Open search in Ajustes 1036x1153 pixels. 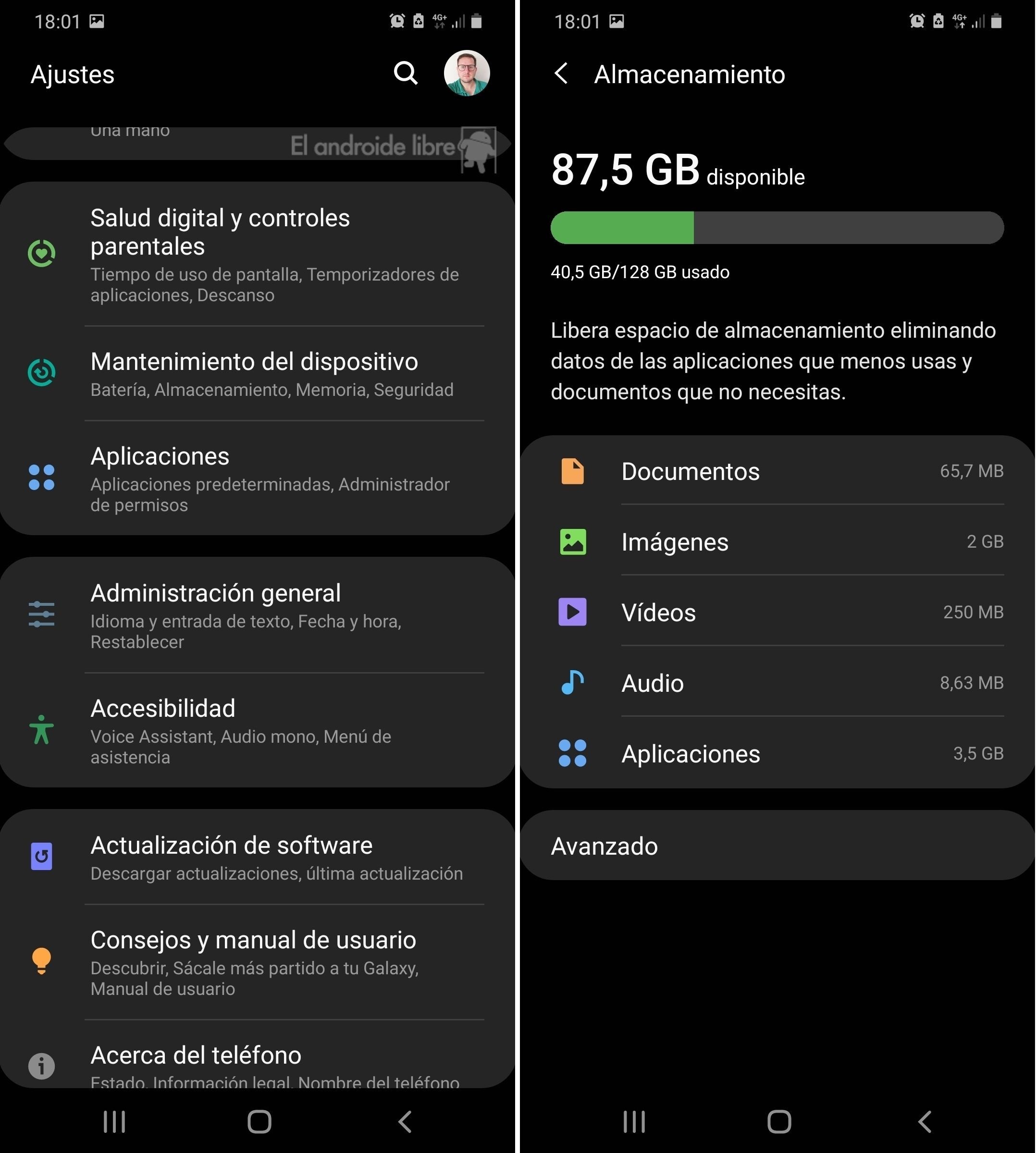pyautogui.click(x=405, y=74)
